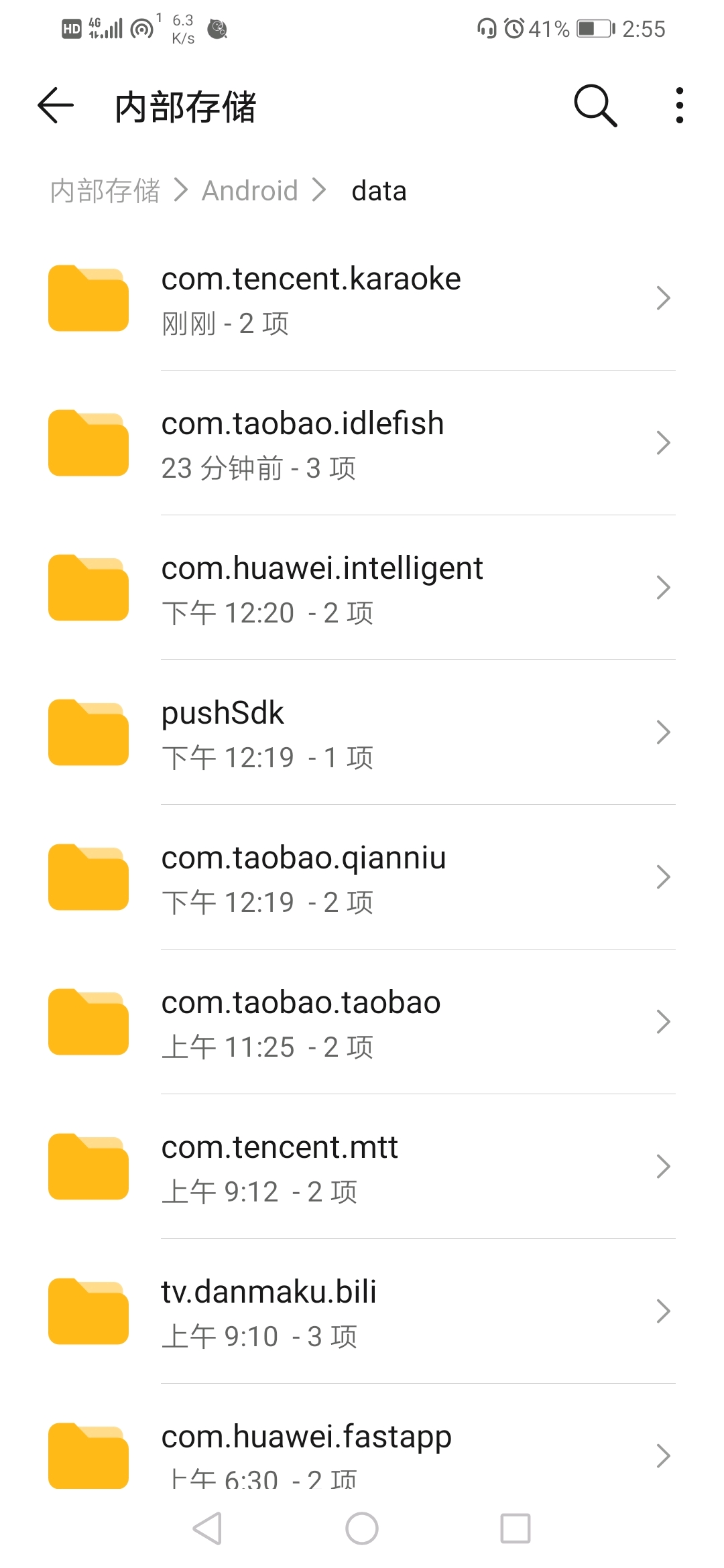
Task: Open the com.taobao.qianniu folder
Action: (362, 878)
